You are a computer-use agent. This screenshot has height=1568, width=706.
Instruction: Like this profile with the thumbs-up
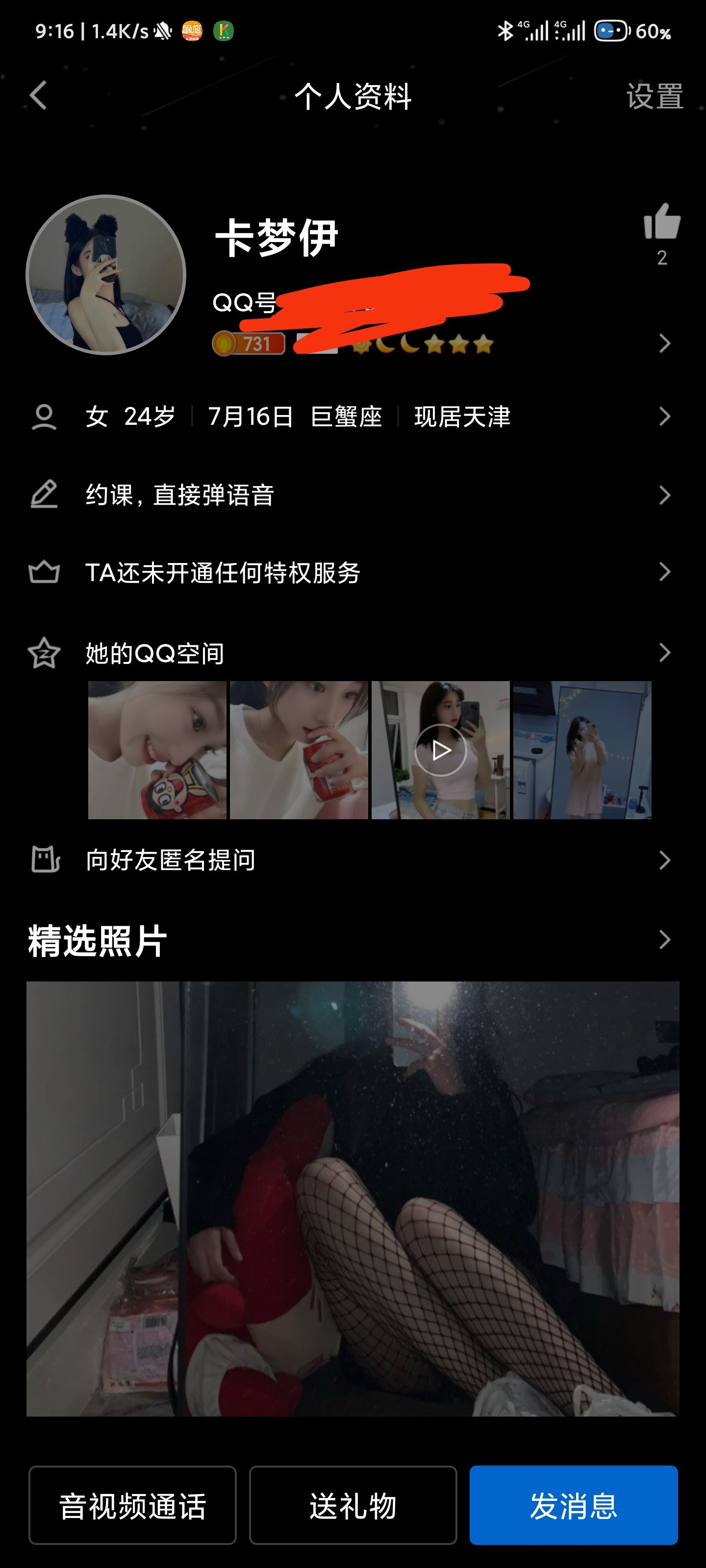click(x=661, y=222)
